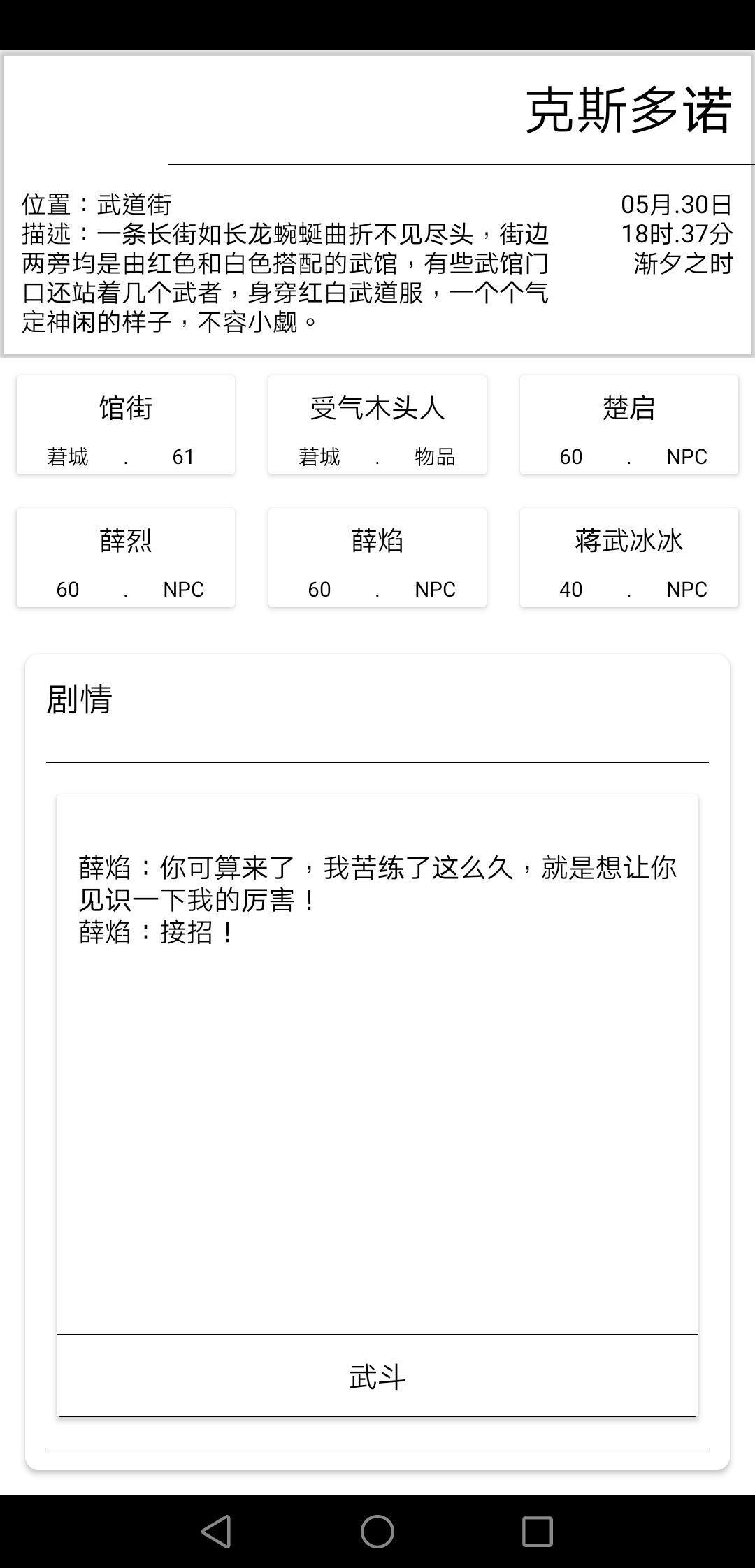Screen dimensions: 755x1568
Task: Inspect the 受气木头人 item card
Action: (376, 424)
